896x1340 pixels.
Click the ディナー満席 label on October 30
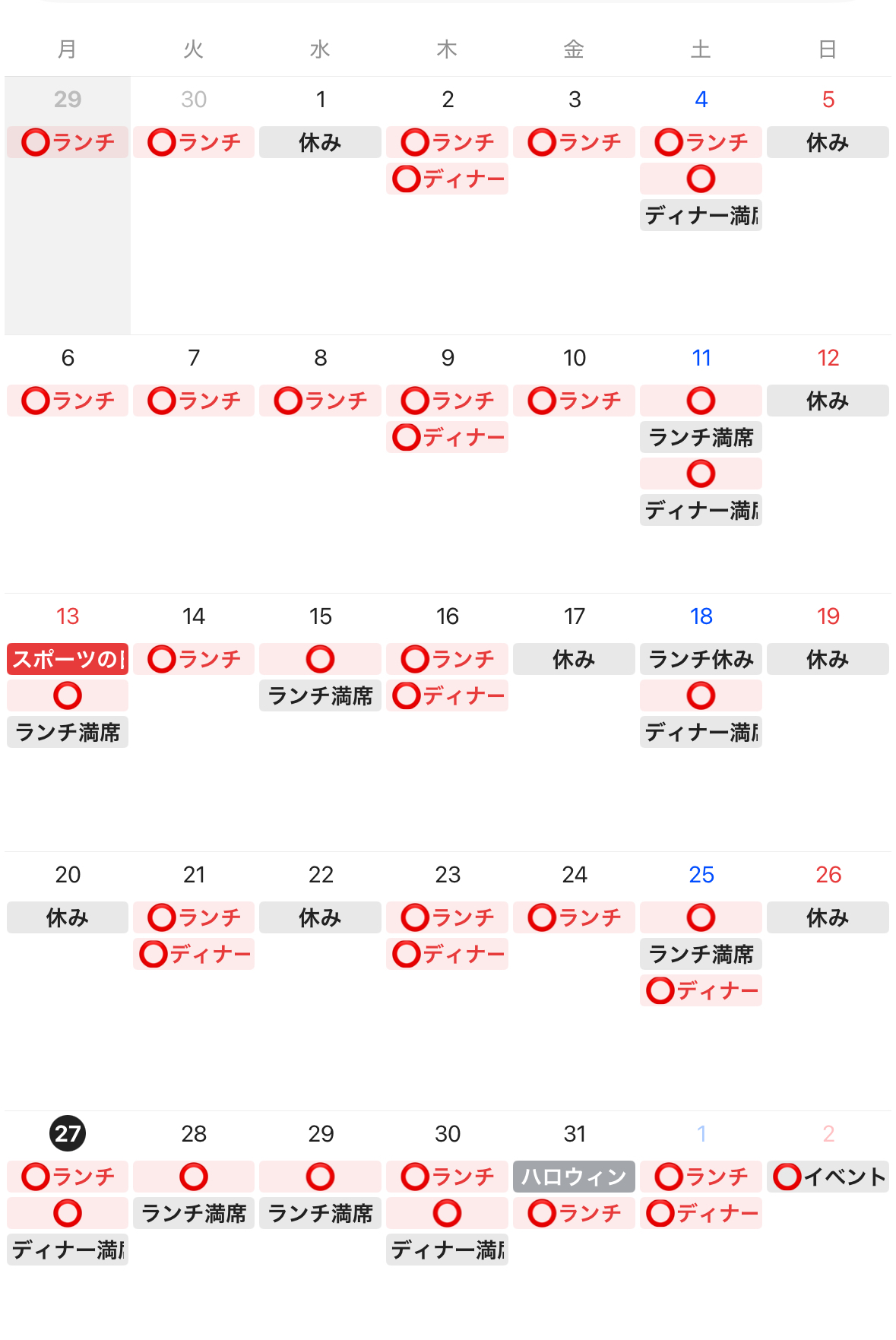[447, 1250]
